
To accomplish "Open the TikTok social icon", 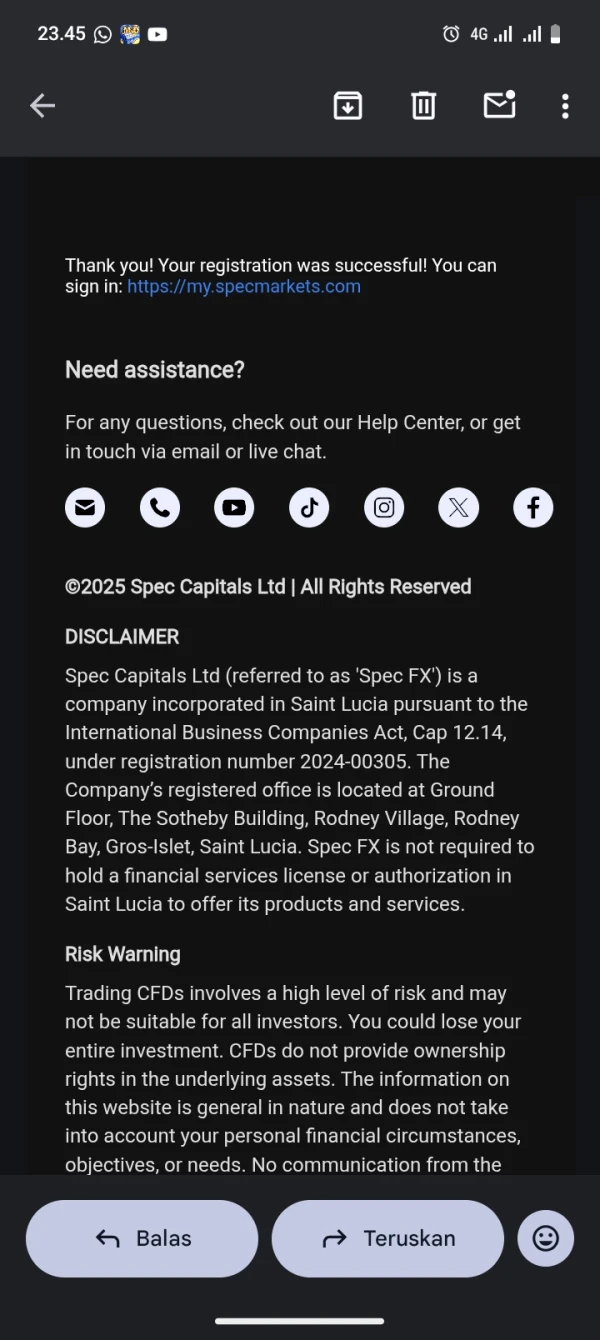I will [309, 507].
